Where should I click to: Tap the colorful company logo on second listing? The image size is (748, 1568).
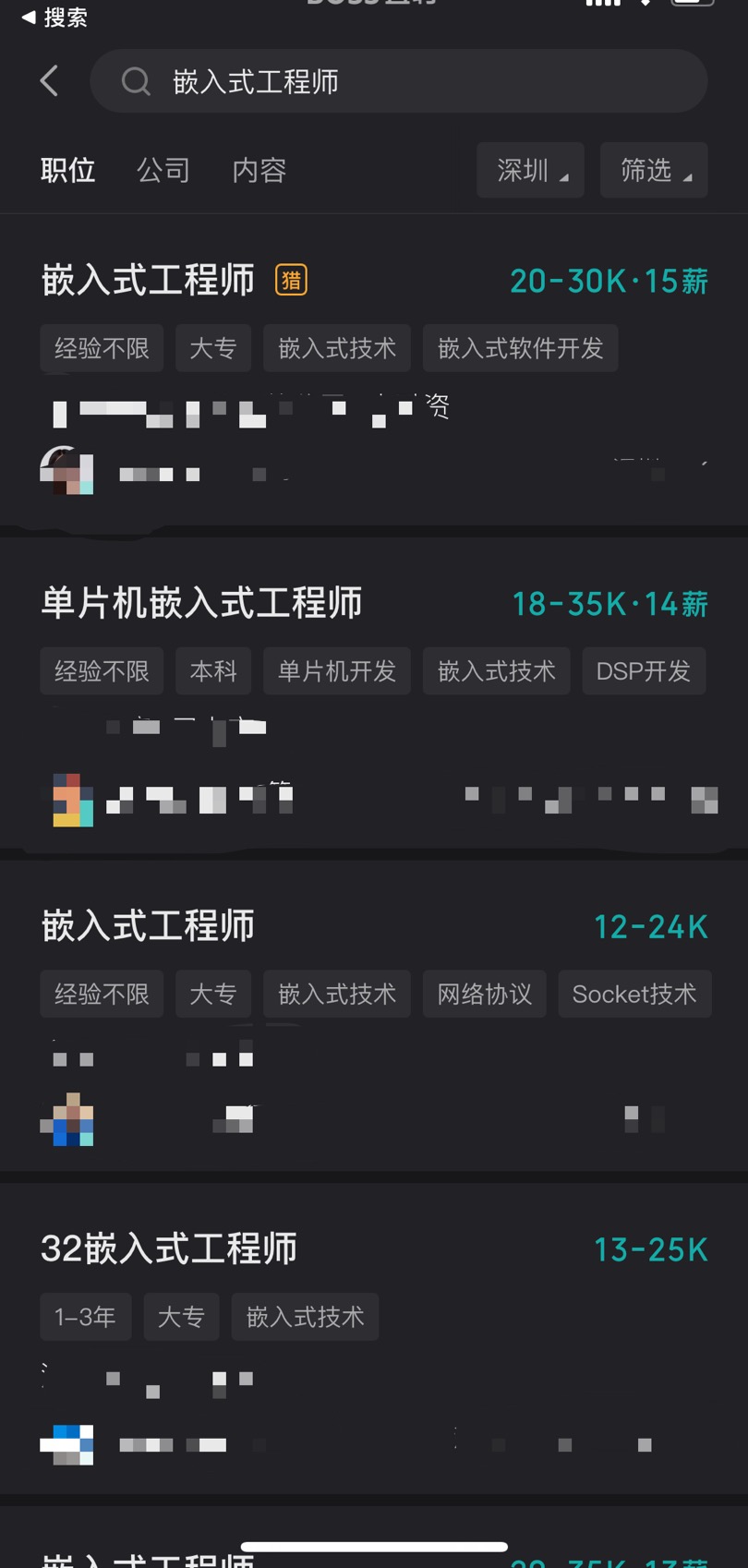71,800
